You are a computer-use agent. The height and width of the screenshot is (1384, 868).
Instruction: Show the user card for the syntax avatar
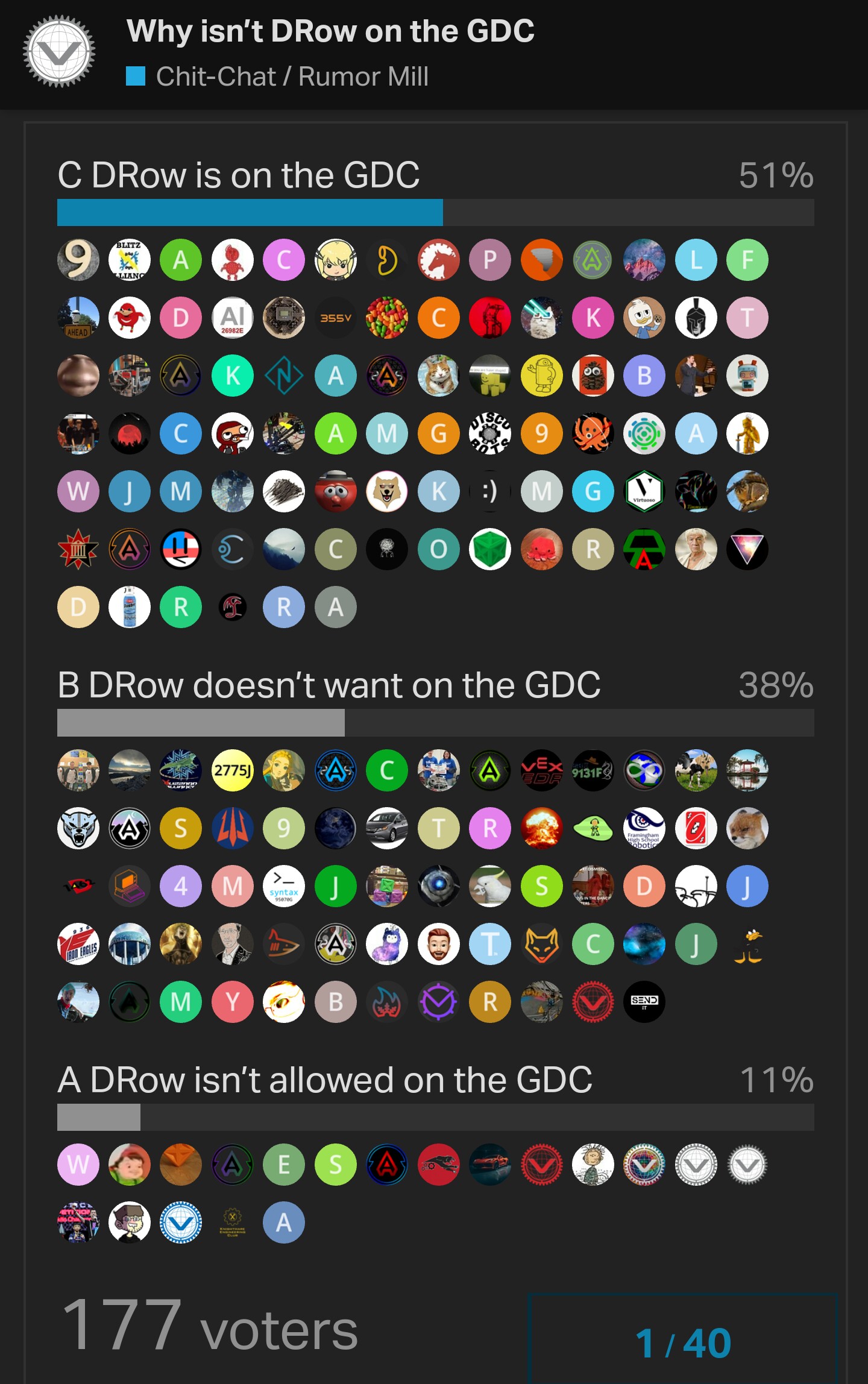284,886
